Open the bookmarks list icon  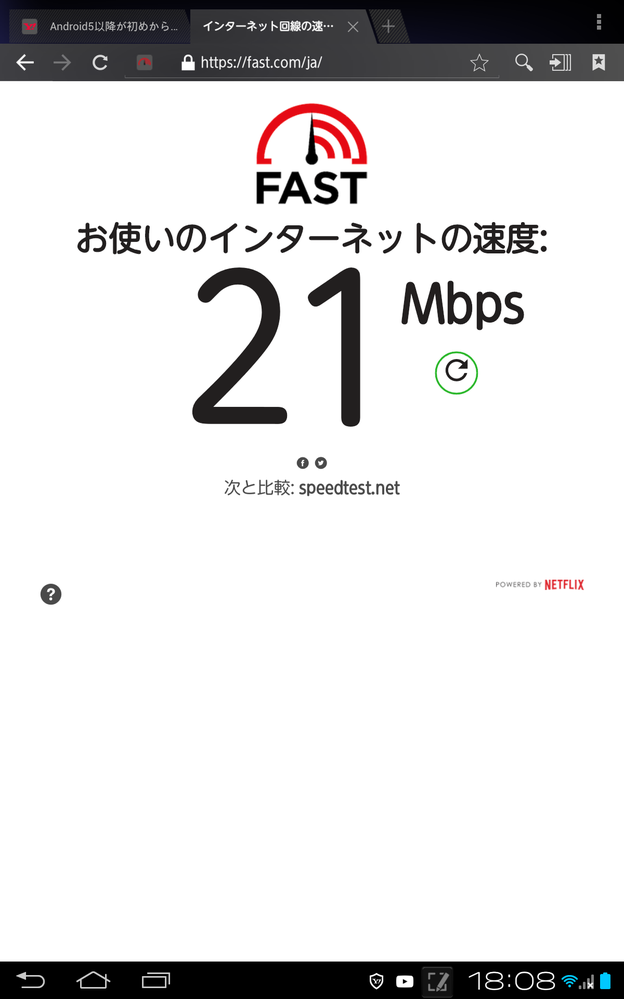coord(599,62)
